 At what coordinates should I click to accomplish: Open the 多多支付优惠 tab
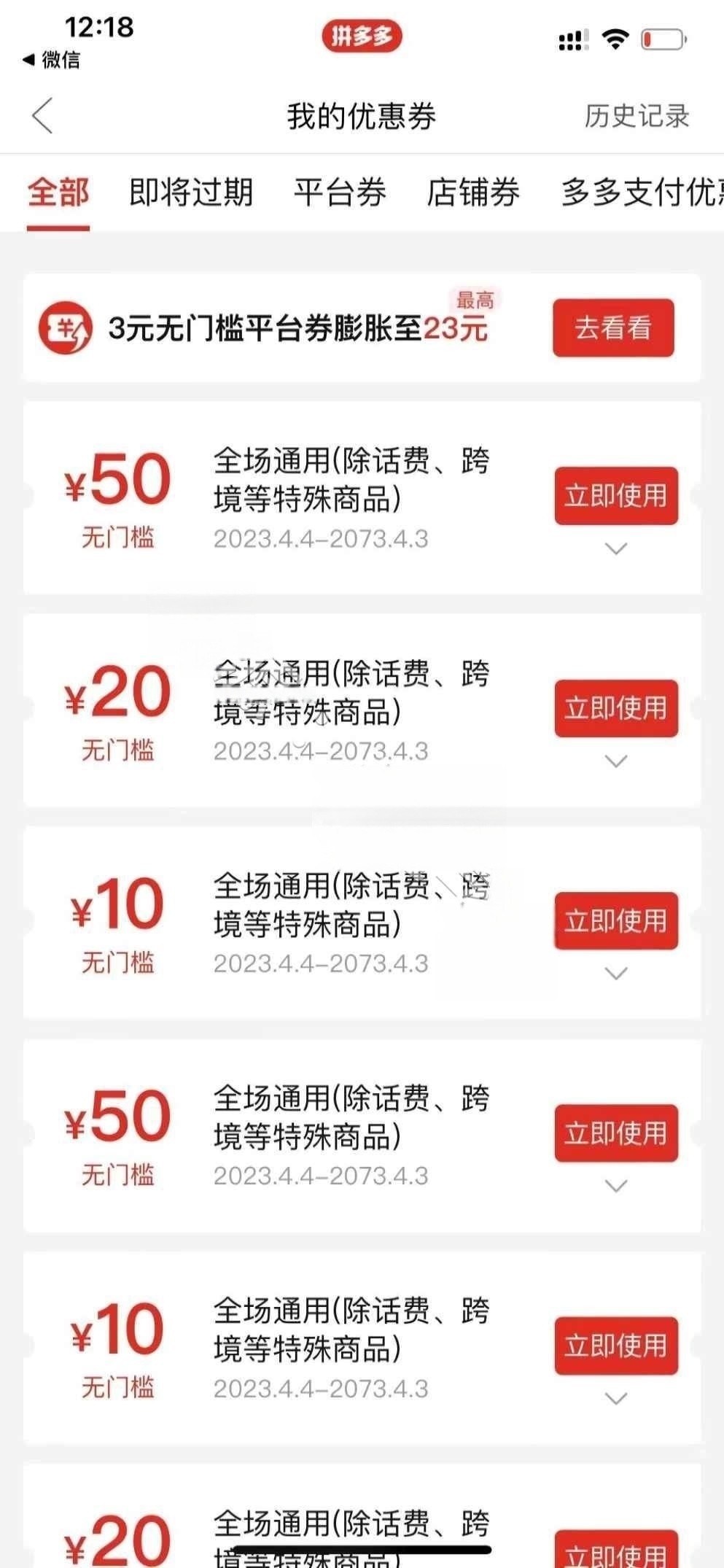point(642,193)
